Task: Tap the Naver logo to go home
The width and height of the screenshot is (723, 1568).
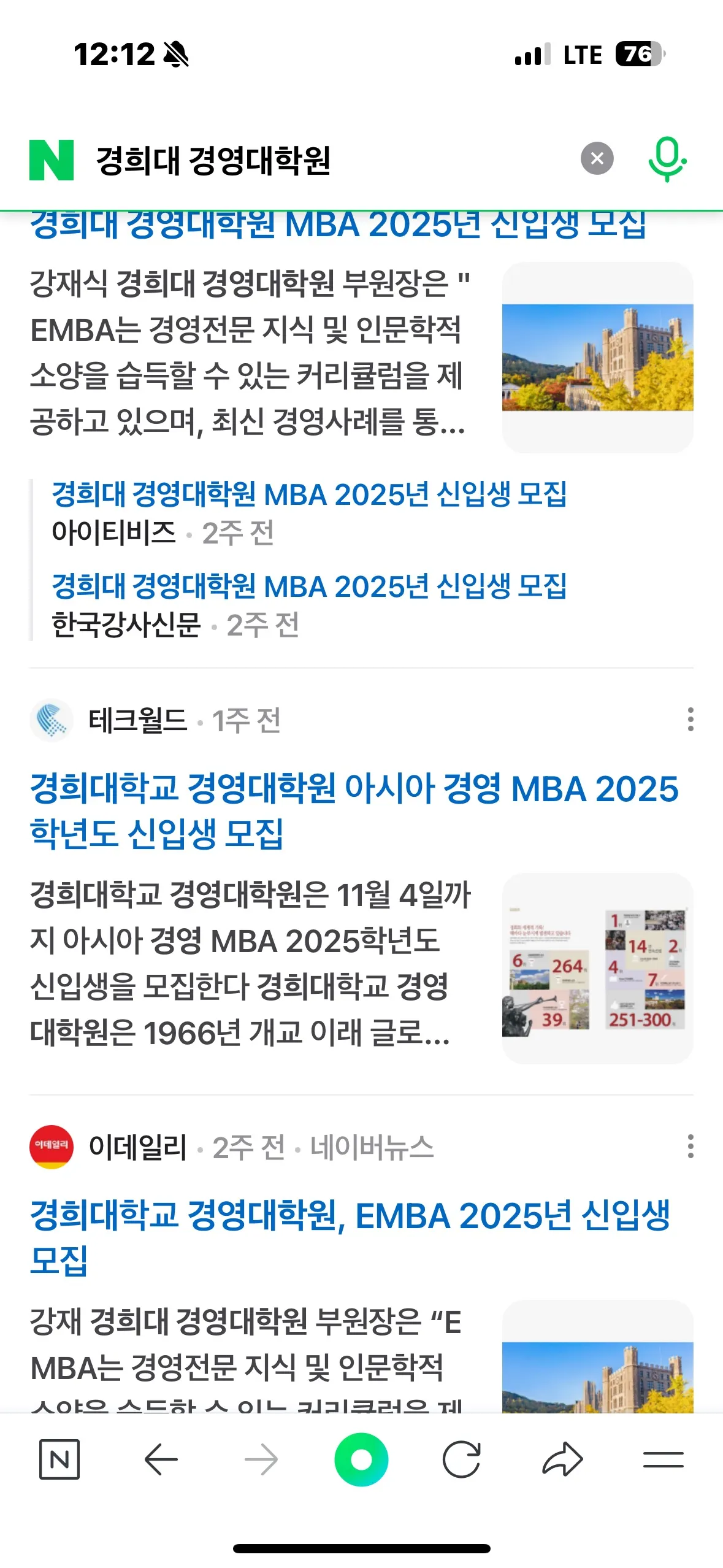Action: click(x=52, y=159)
